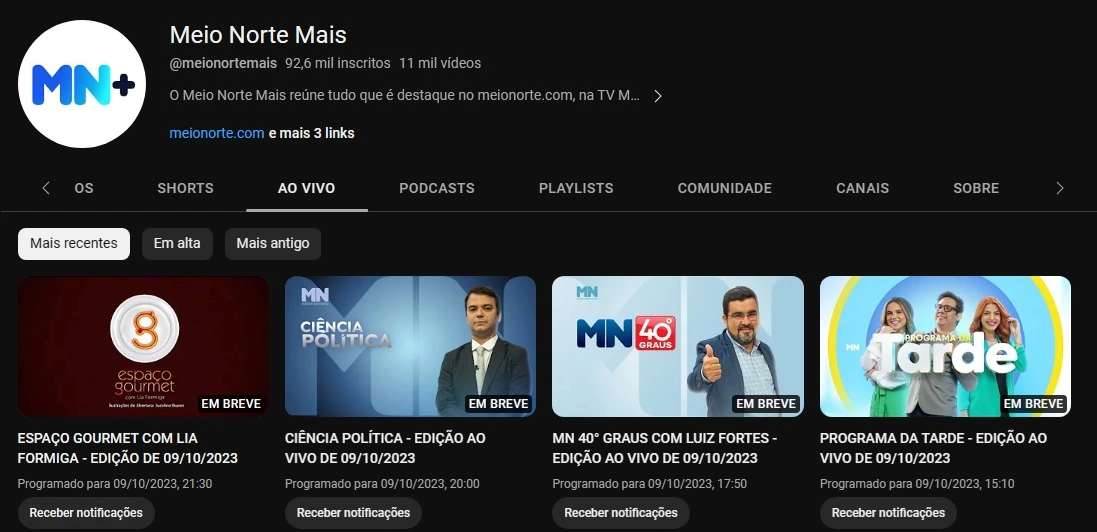Switch to the Shorts tab
The image size is (1097, 532).
click(x=185, y=188)
